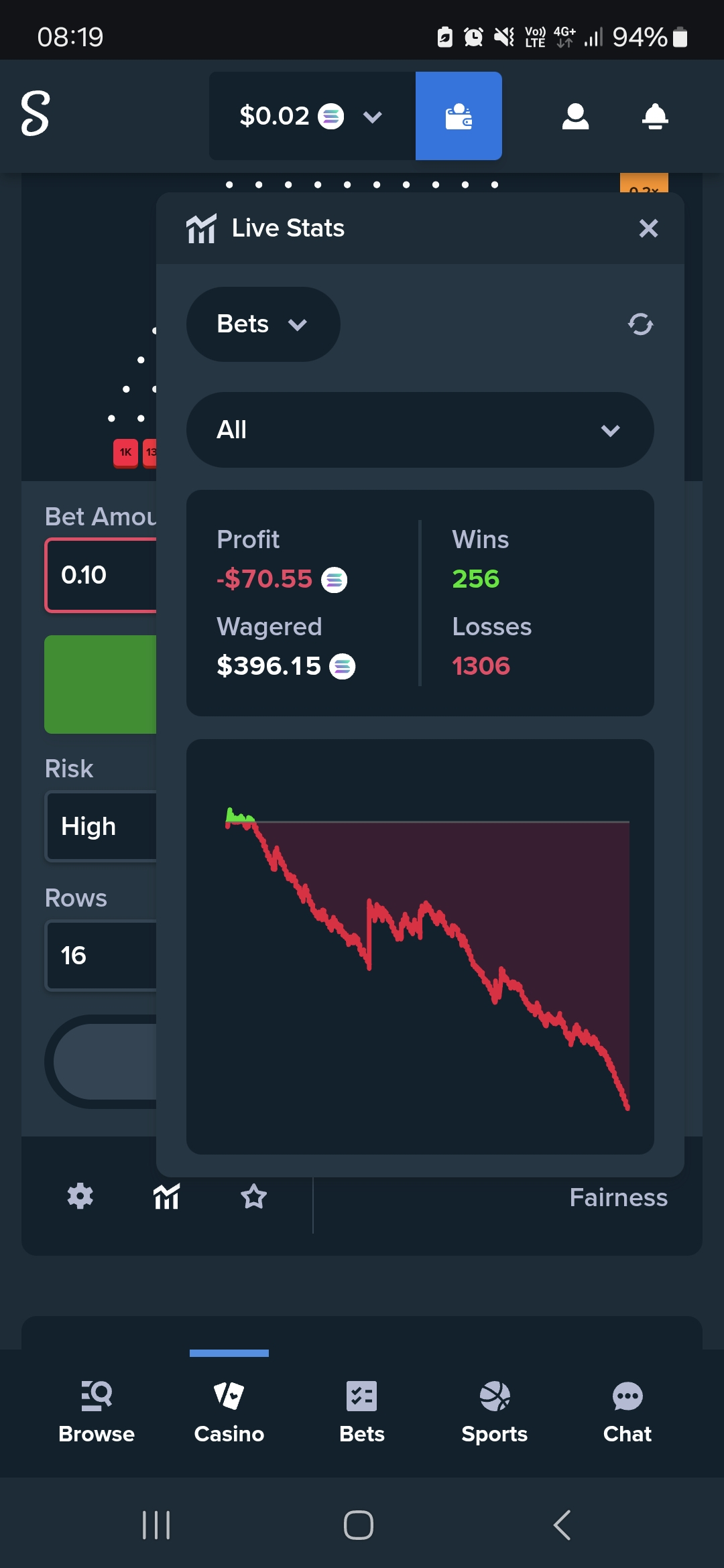
Task: Open the user profile icon
Action: pyautogui.click(x=575, y=116)
